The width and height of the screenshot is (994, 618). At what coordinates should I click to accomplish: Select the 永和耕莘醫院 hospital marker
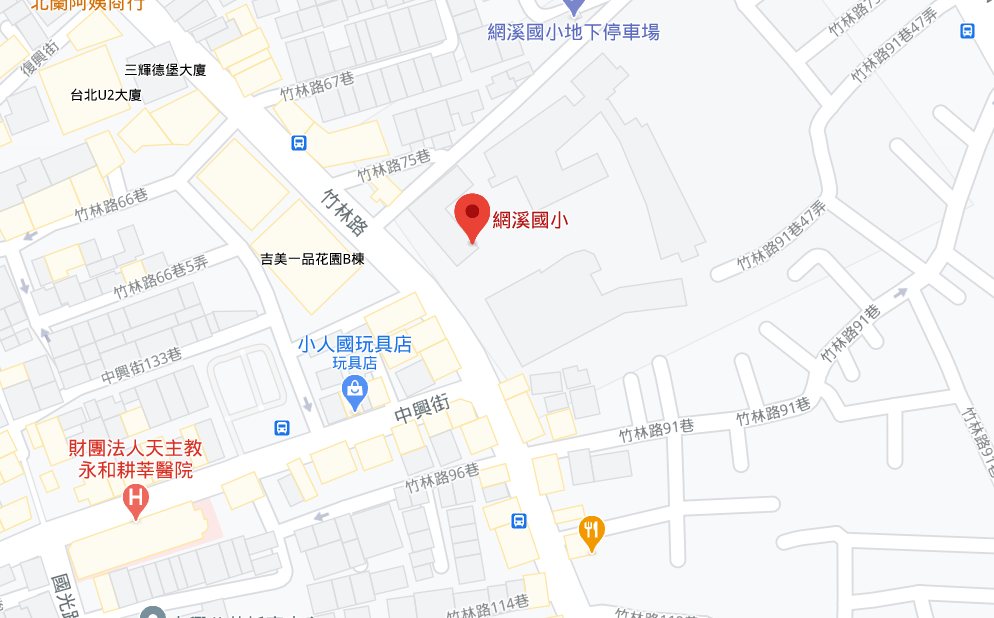click(x=136, y=498)
